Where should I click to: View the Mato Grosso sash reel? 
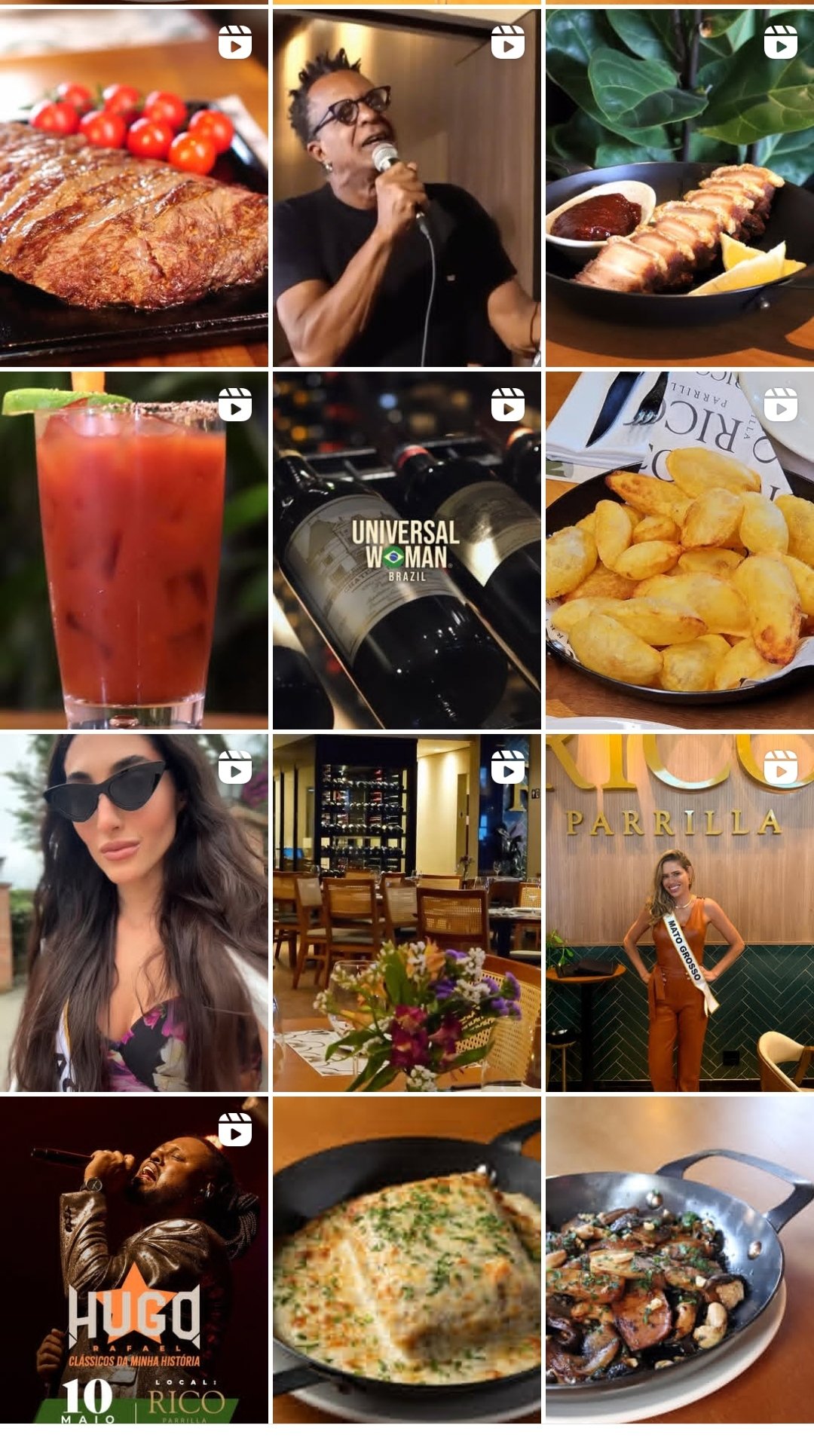679,913
